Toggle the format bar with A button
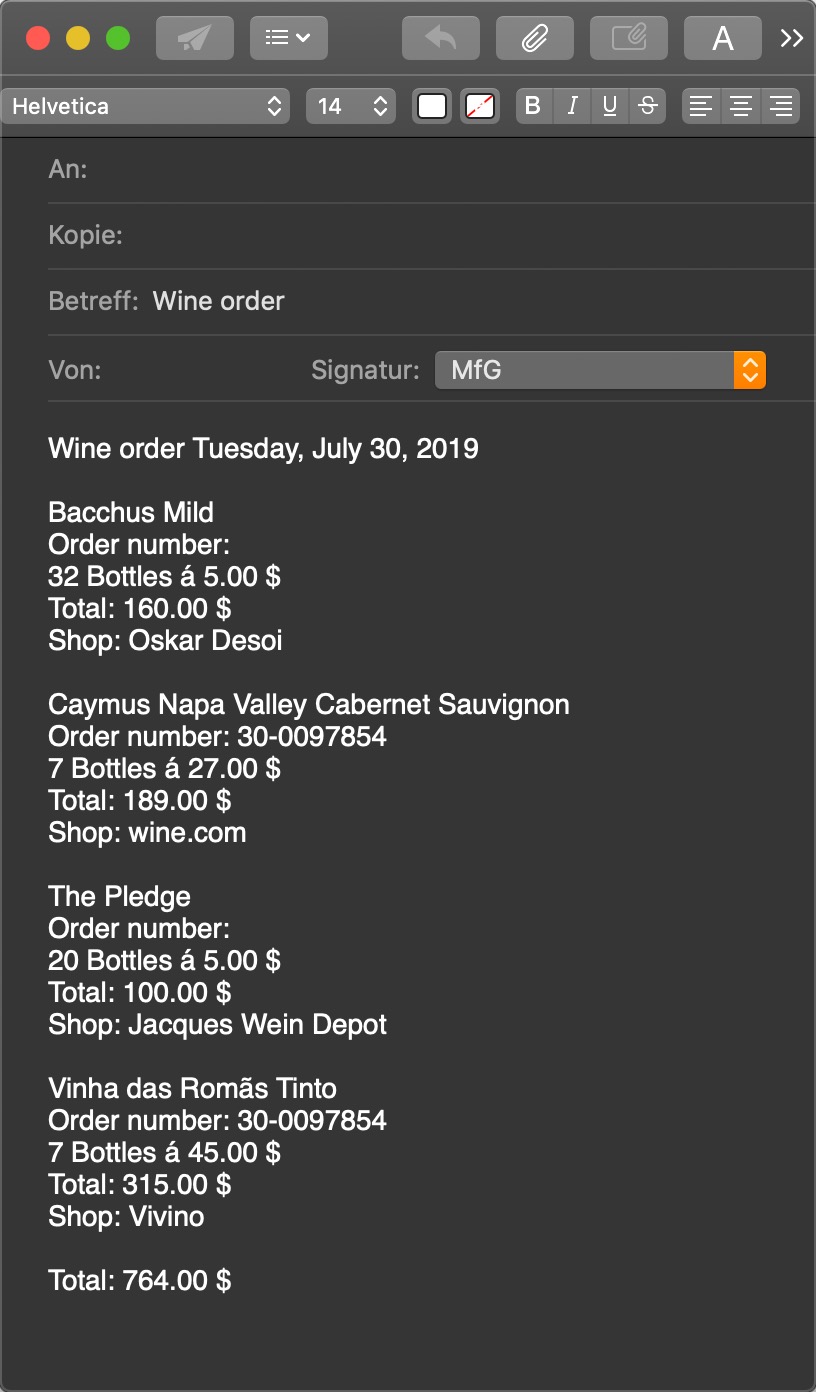Viewport: 816px width, 1392px height. [x=723, y=39]
